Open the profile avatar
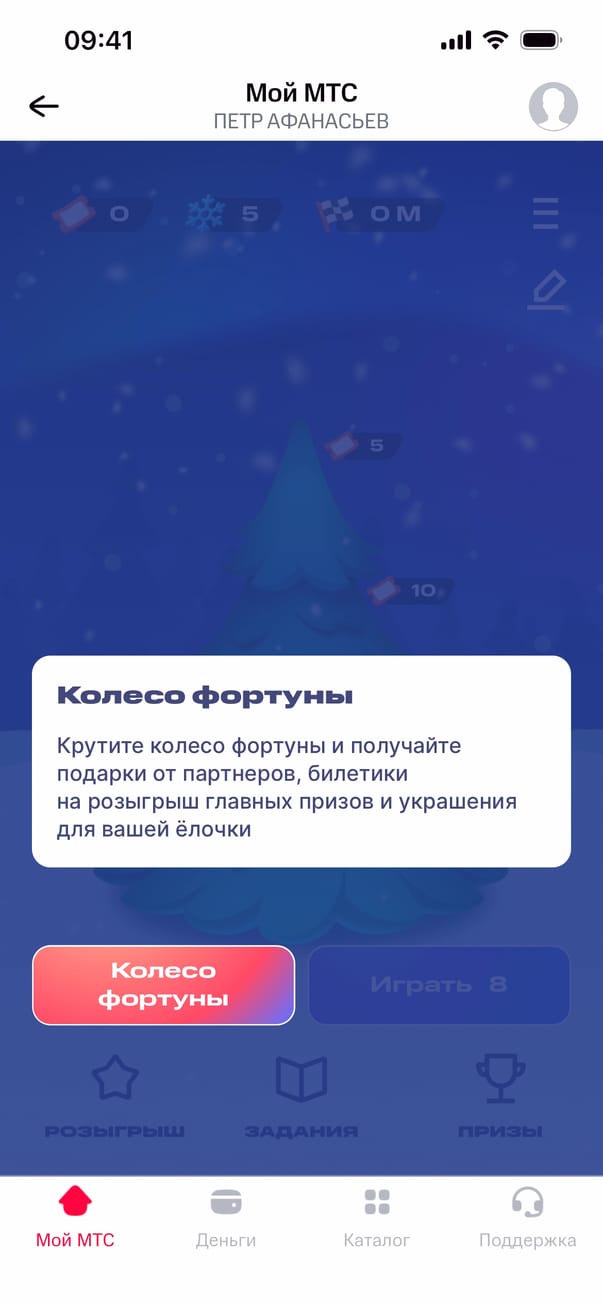Image resolution: width=603 pixels, height=1305 pixels. tap(553, 106)
